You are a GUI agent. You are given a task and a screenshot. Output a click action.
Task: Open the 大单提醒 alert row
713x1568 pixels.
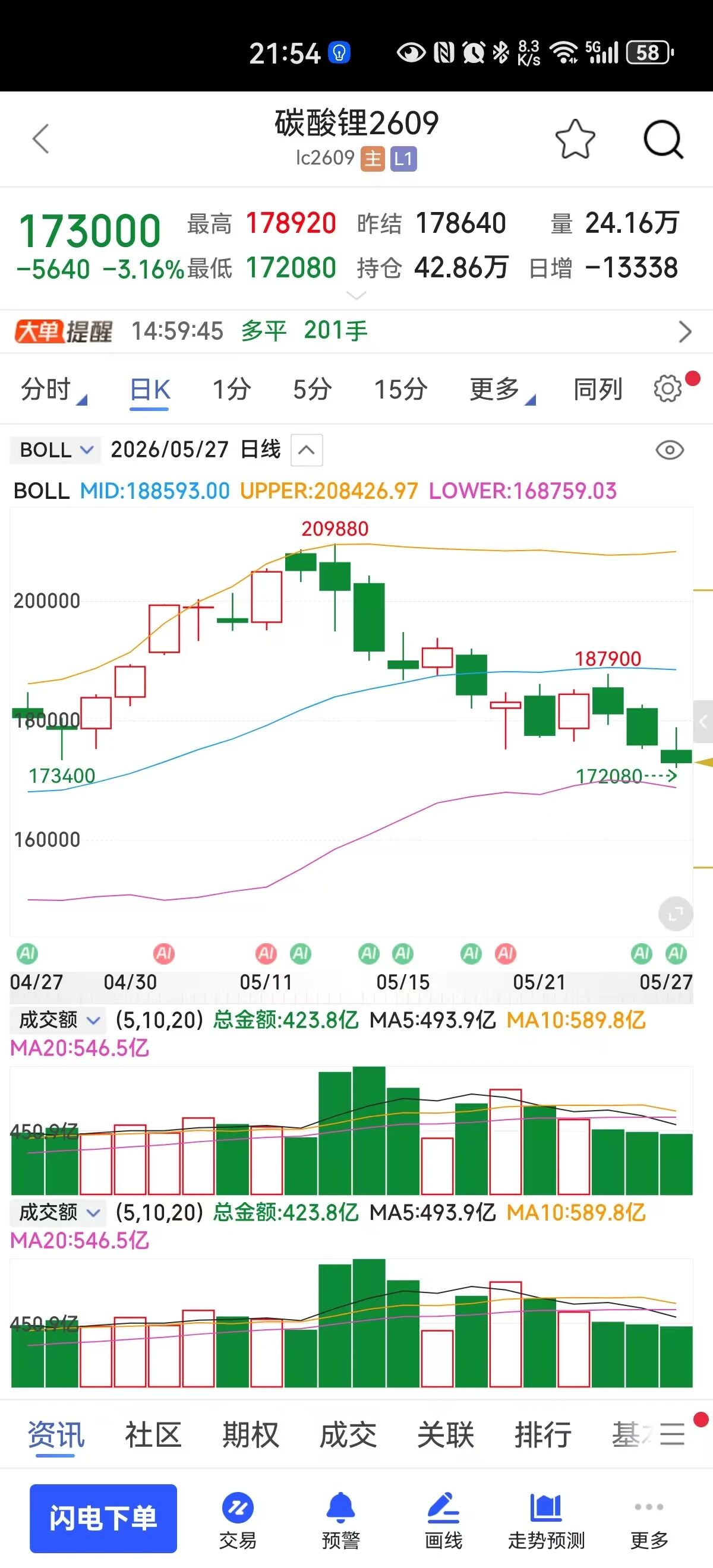click(356, 331)
